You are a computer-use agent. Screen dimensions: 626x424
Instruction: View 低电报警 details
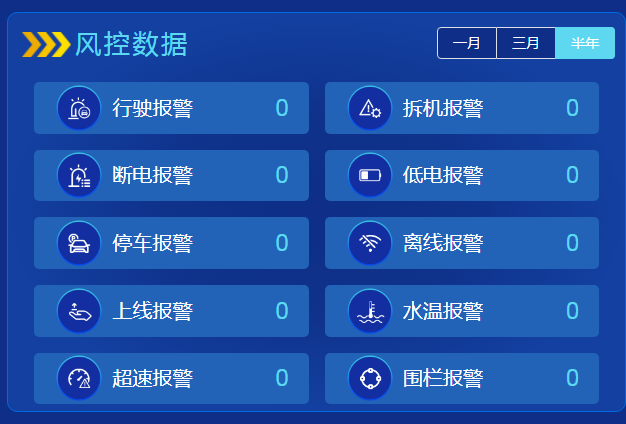tap(461, 176)
